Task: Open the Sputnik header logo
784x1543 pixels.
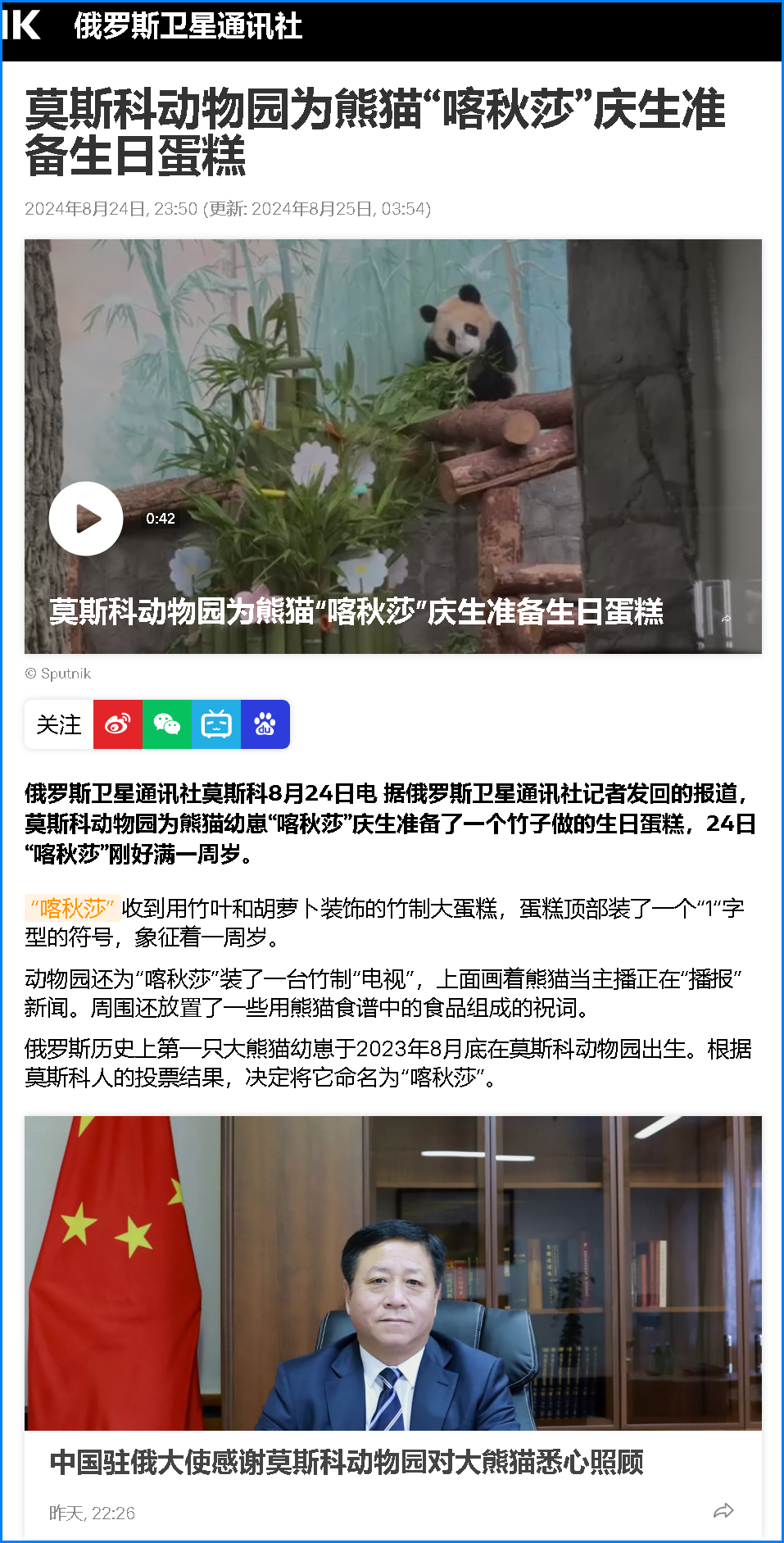Action: pyautogui.click(x=21, y=25)
